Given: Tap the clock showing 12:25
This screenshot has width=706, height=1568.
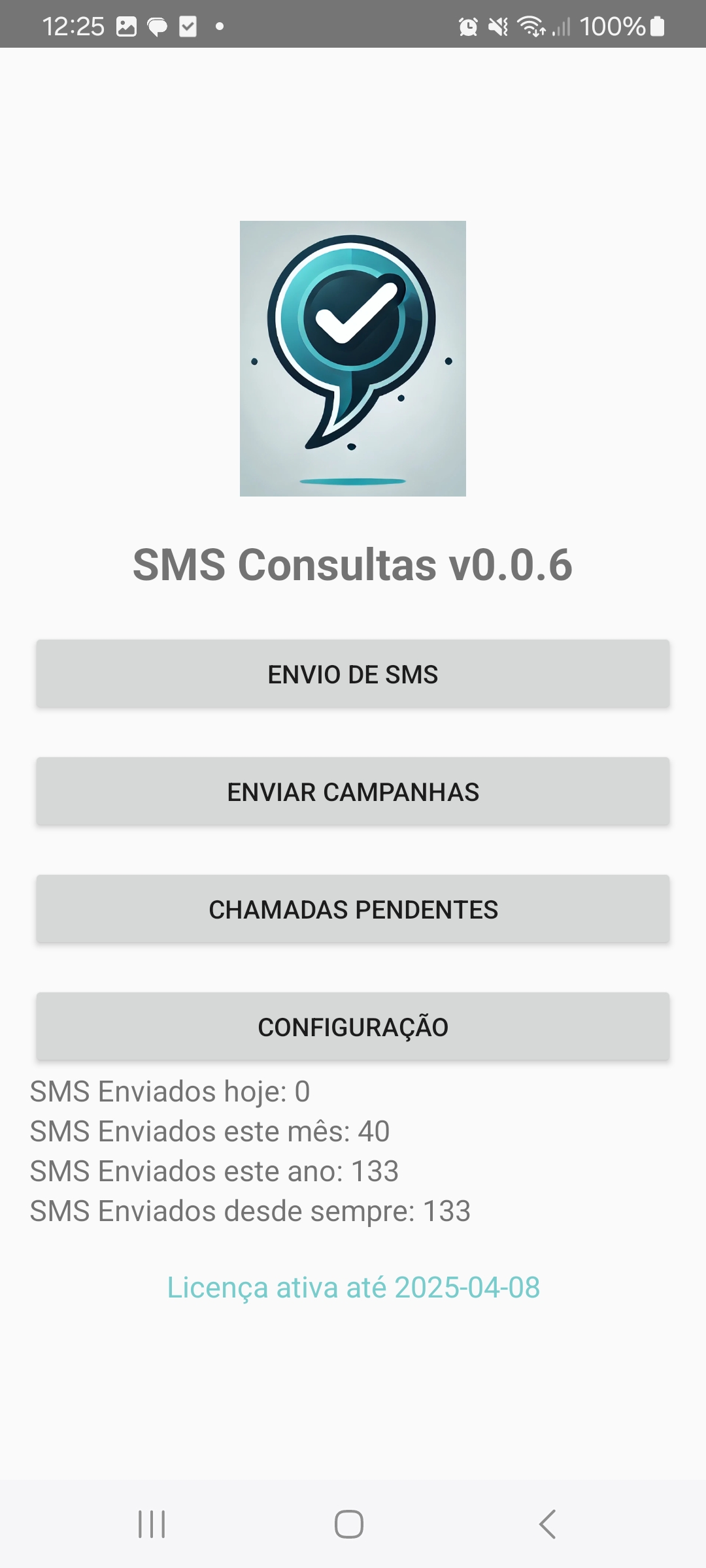Looking at the screenshot, I should coord(74,25).
